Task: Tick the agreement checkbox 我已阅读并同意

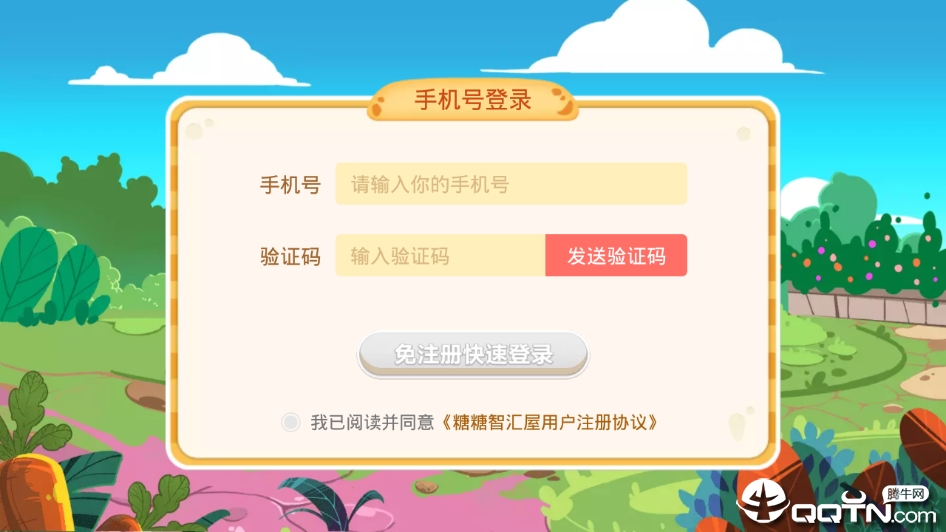Action: (290, 422)
